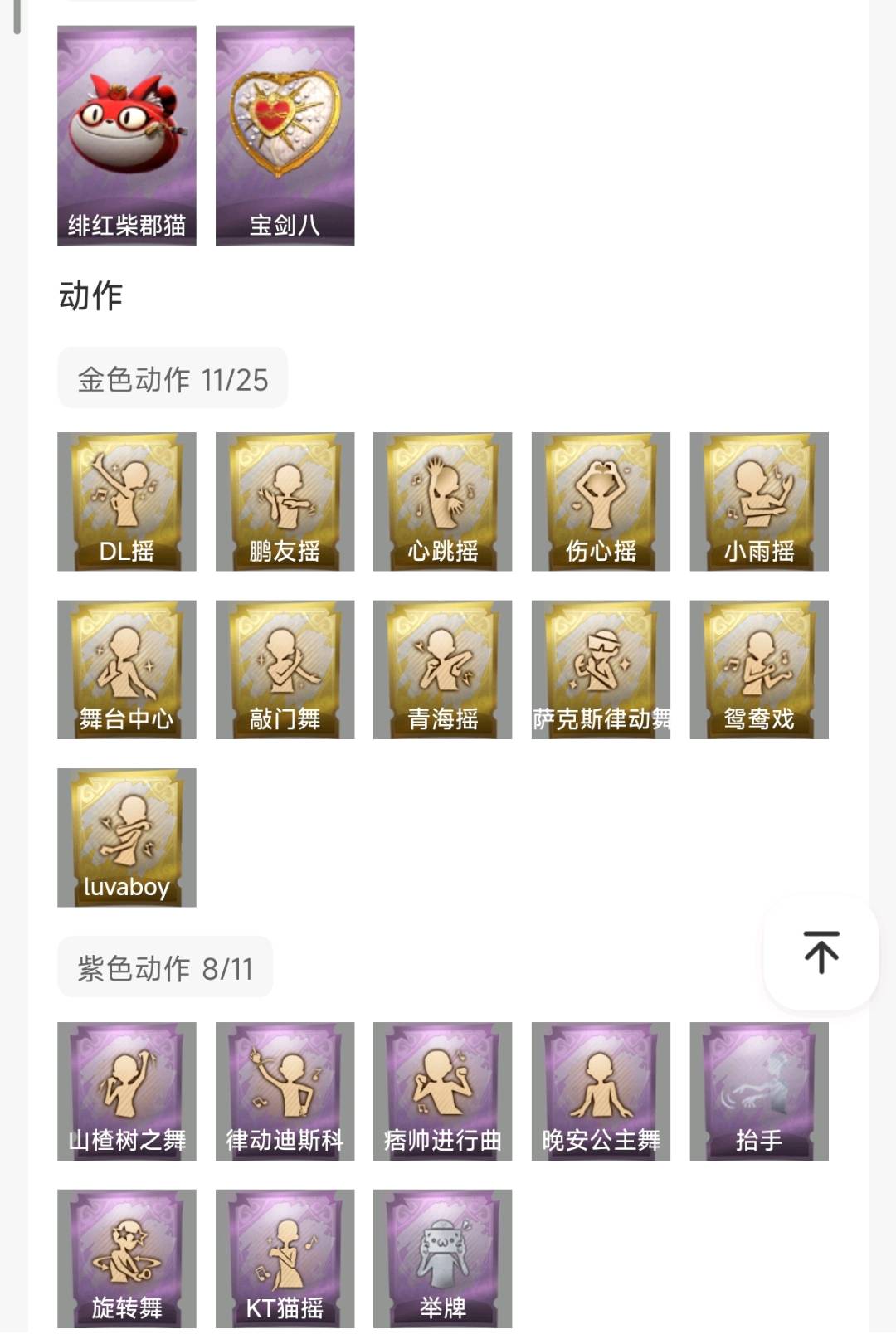The width and height of the screenshot is (896, 1344).
Task: Open the 绯红柴郡猫 item card
Action: 127,135
